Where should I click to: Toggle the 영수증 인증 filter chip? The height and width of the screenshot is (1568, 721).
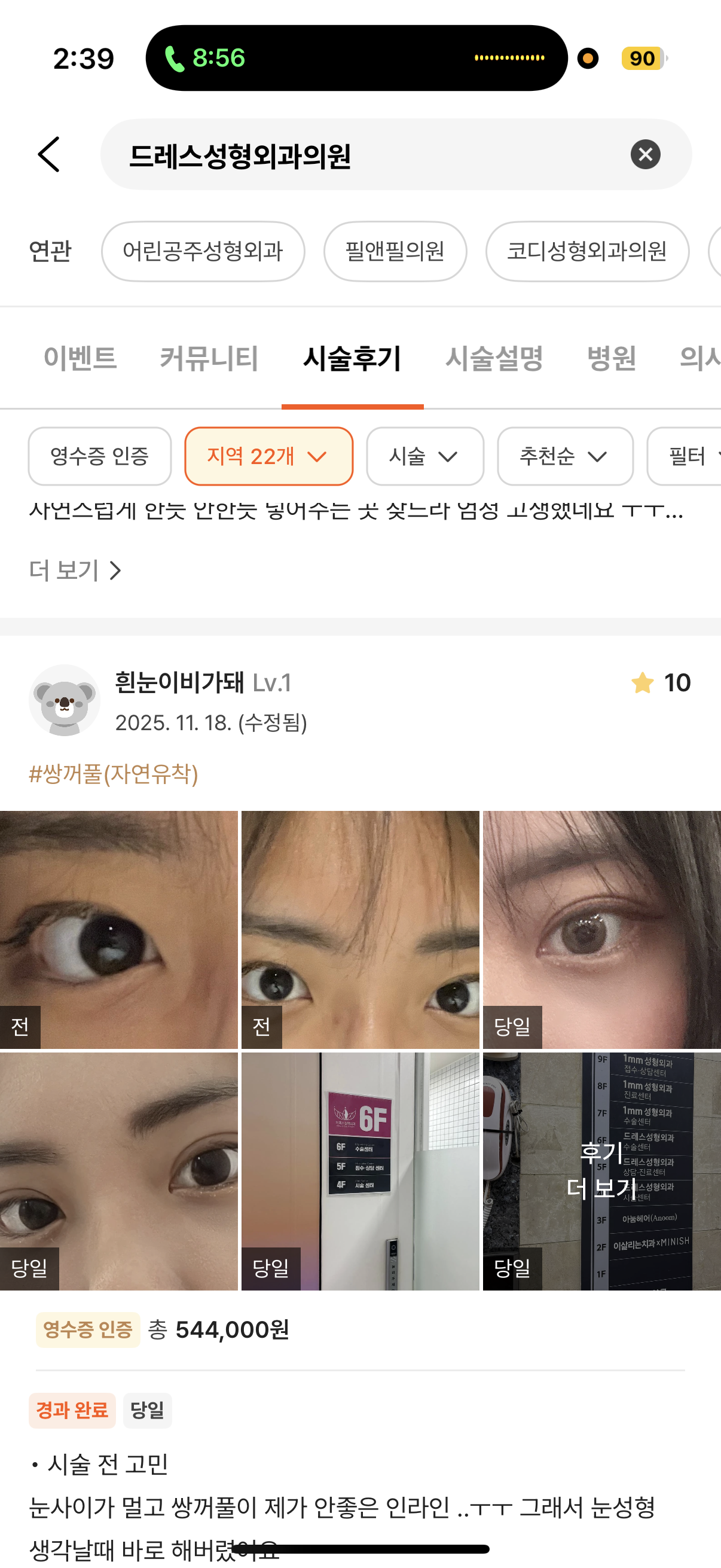[99, 456]
